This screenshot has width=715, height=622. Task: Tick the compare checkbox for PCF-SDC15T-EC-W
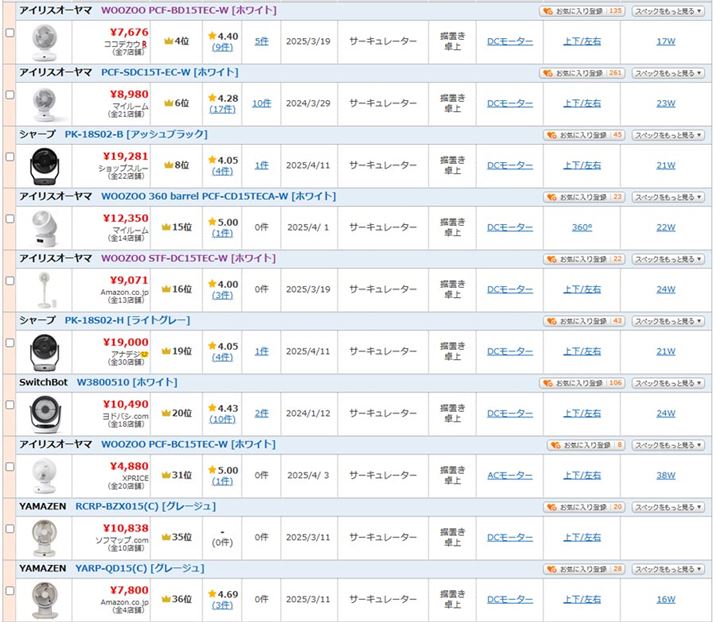tap(10, 94)
